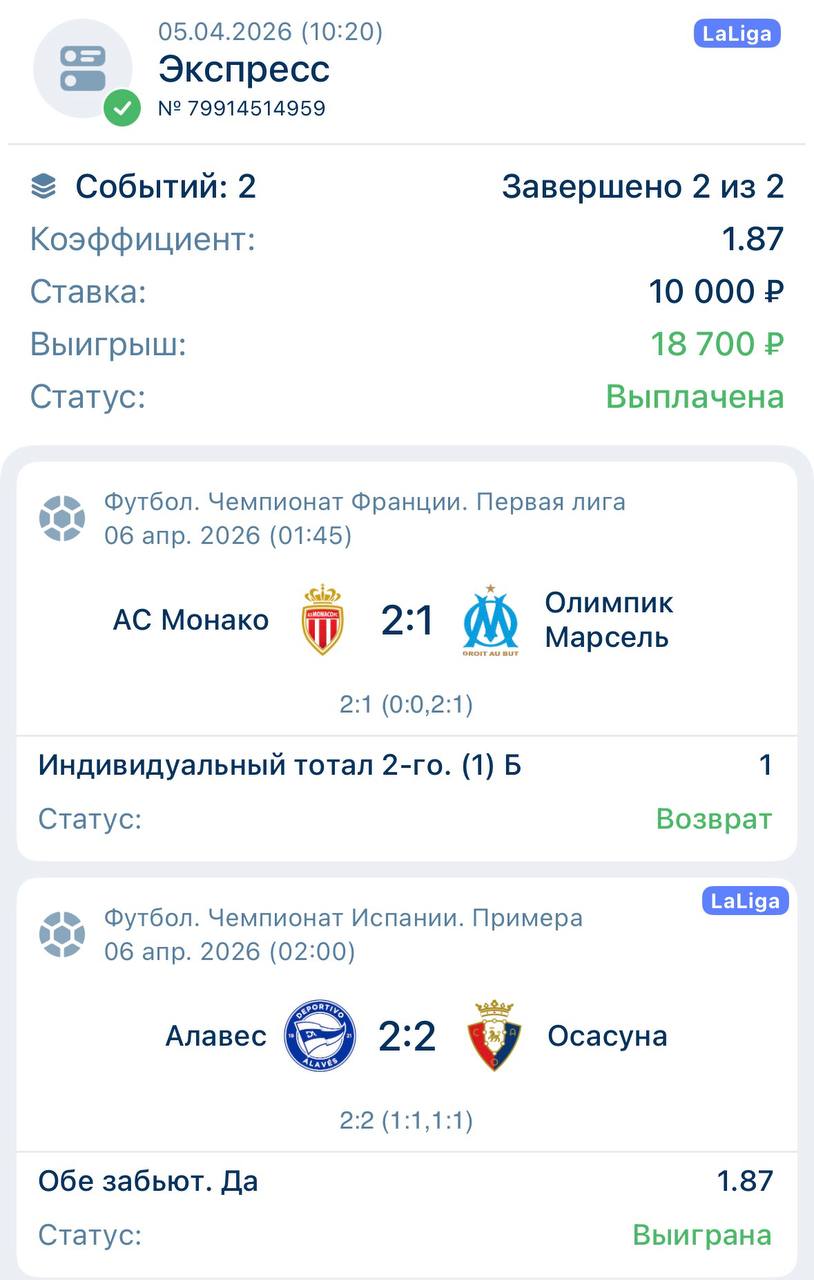
Task: Open the AS Monaco vs Olympique Marseille match card
Action: (407, 621)
